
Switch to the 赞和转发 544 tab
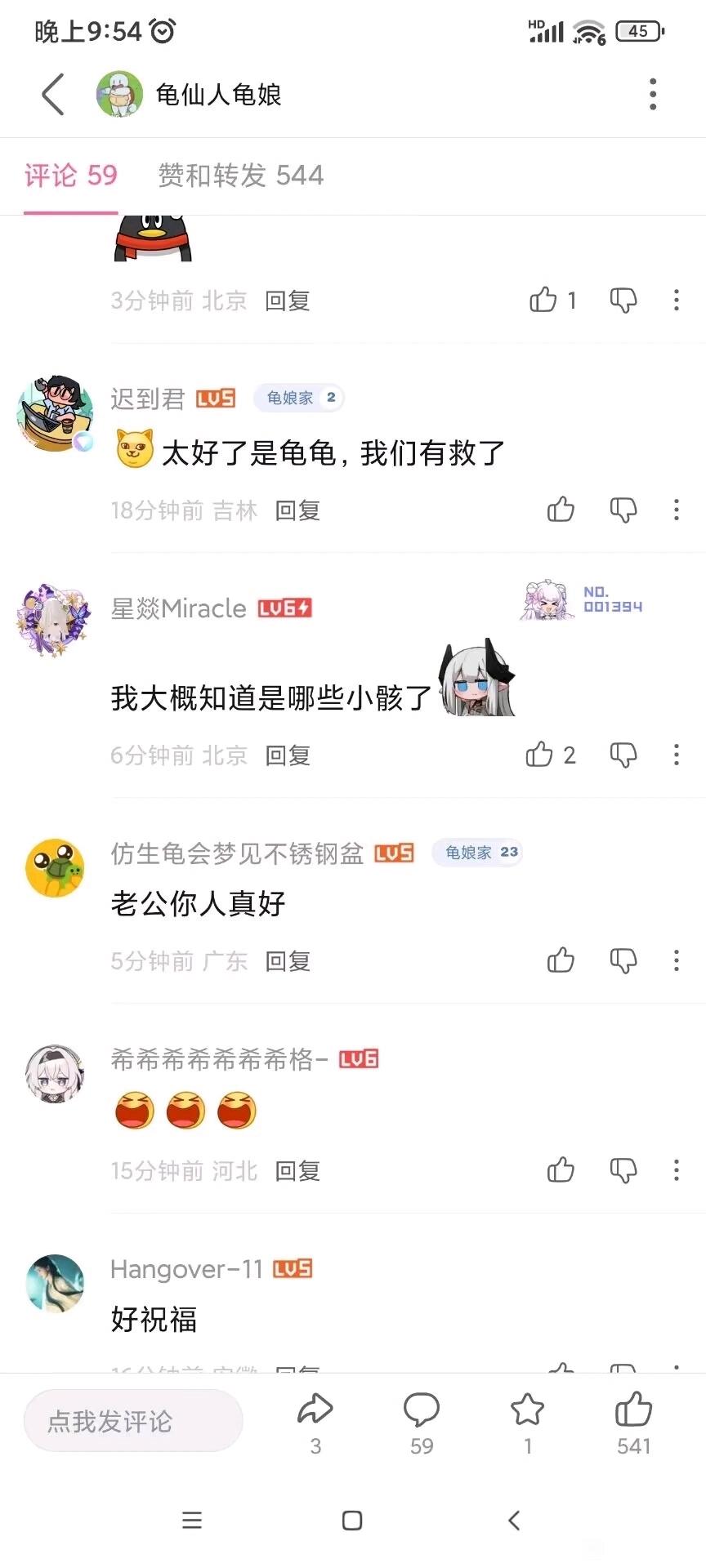240,175
